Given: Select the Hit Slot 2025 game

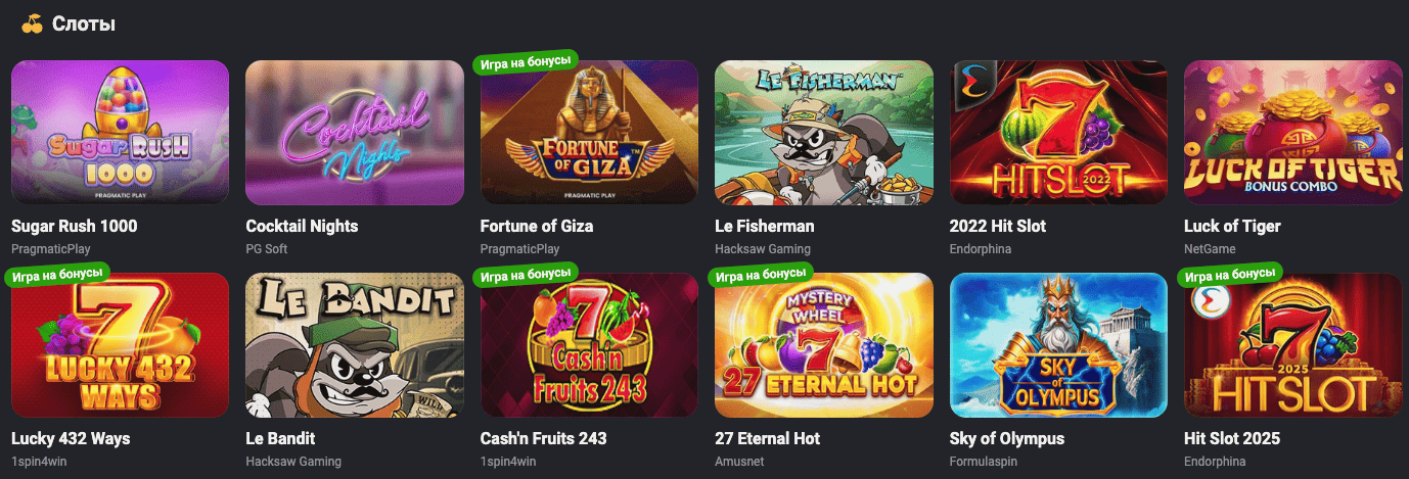Looking at the screenshot, I should click(1293, 345).
